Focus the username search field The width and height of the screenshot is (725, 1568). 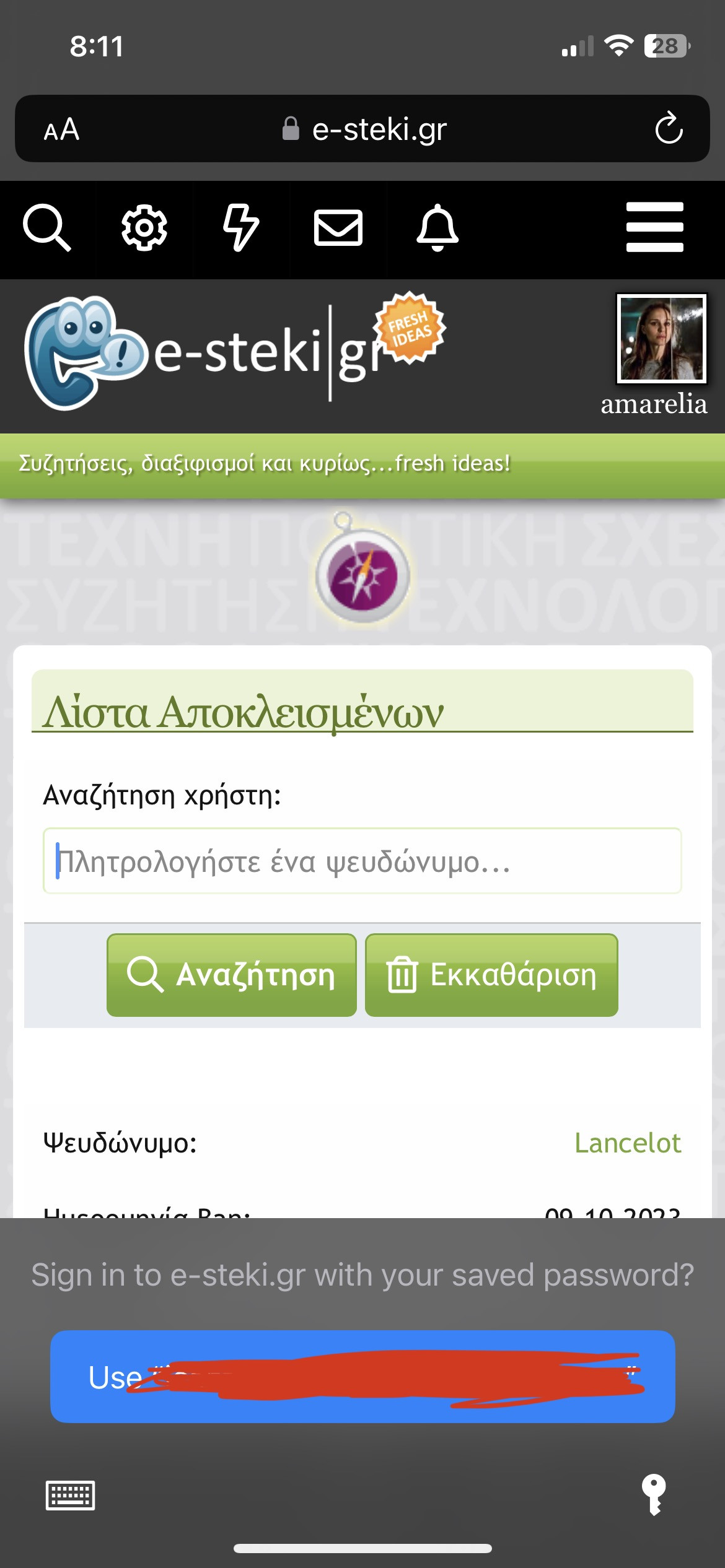coord(362,861)
